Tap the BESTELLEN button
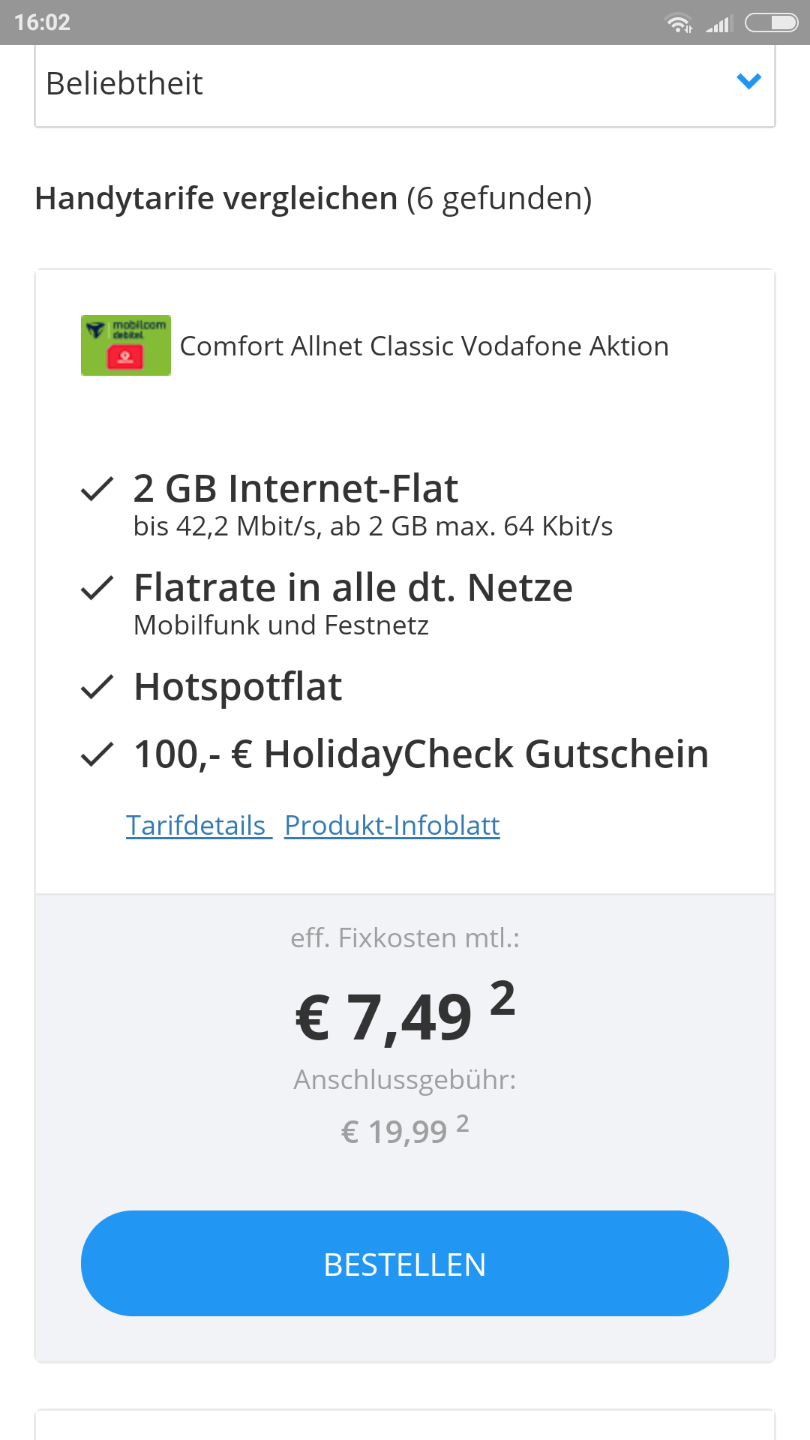810x1440 pixels. [x=405, y=1264]
